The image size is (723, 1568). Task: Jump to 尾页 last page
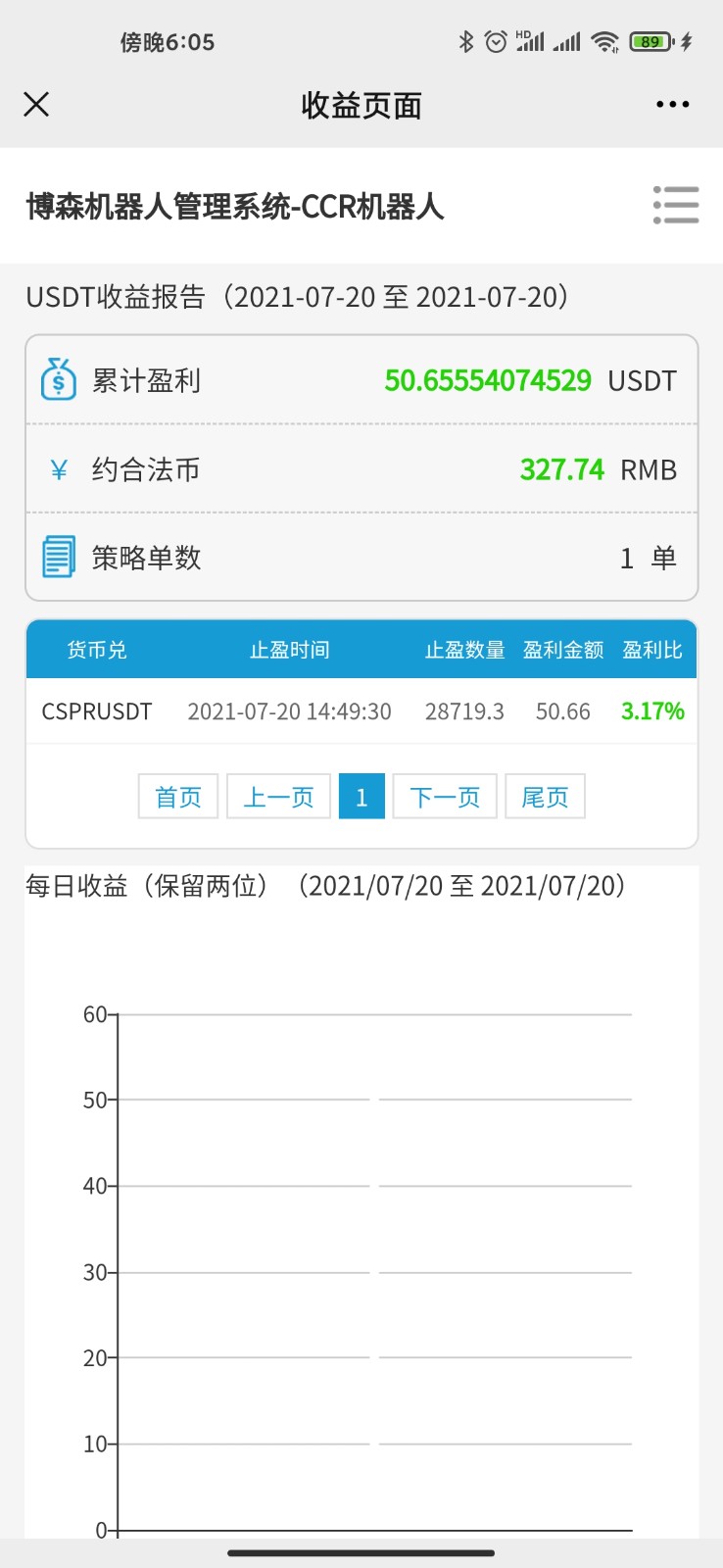545,796
